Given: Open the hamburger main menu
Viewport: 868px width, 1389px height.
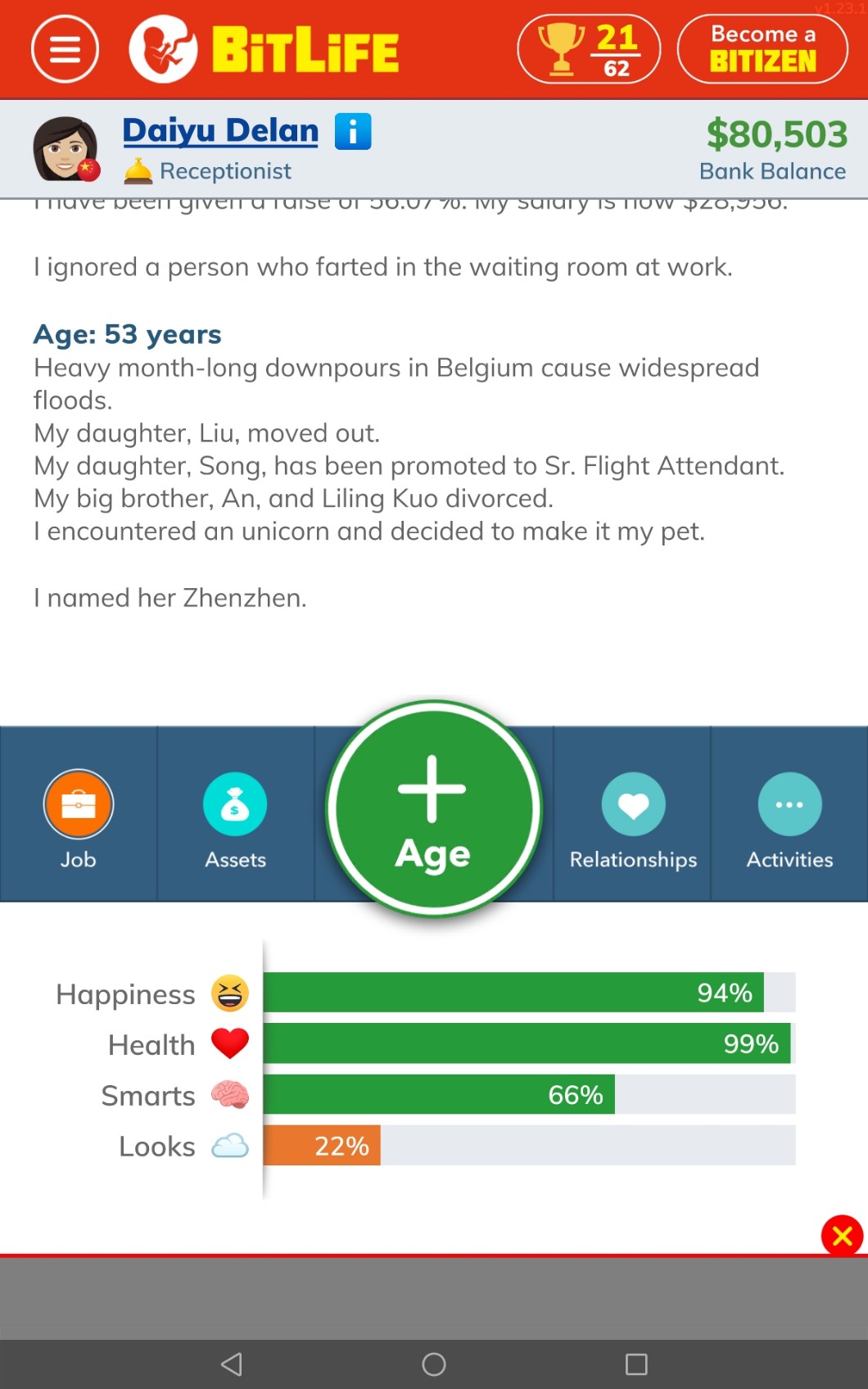Looking at the screenshot, I should point(65,50).
